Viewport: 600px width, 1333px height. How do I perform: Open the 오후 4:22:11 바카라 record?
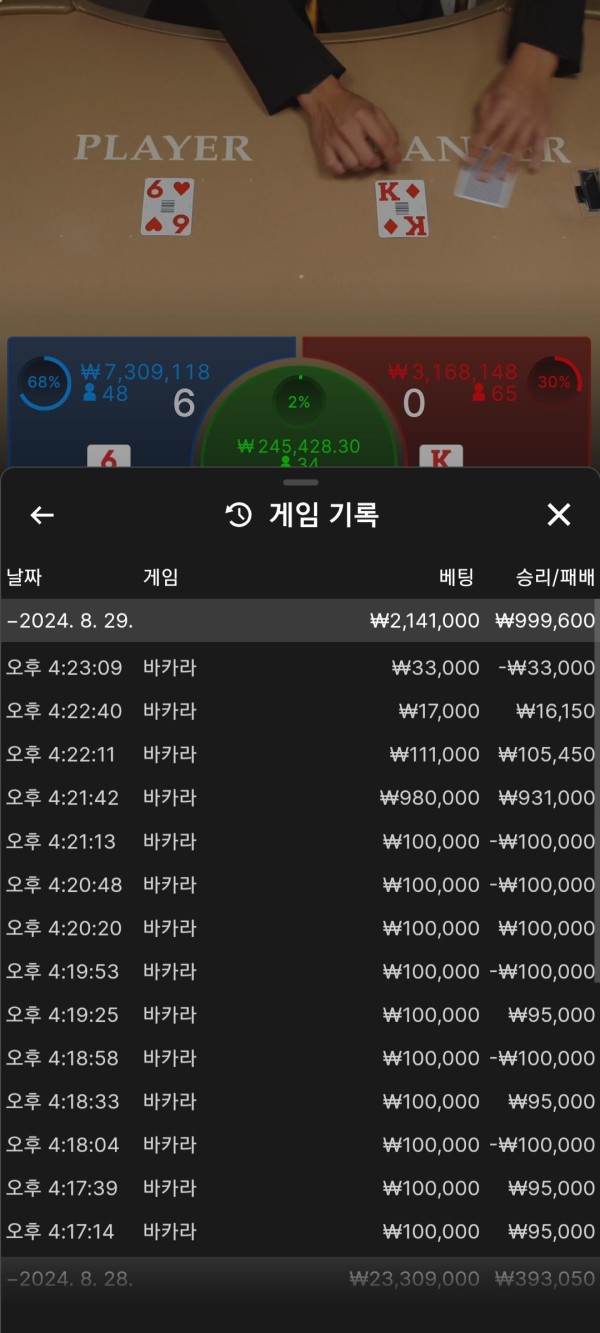(298, 755)
